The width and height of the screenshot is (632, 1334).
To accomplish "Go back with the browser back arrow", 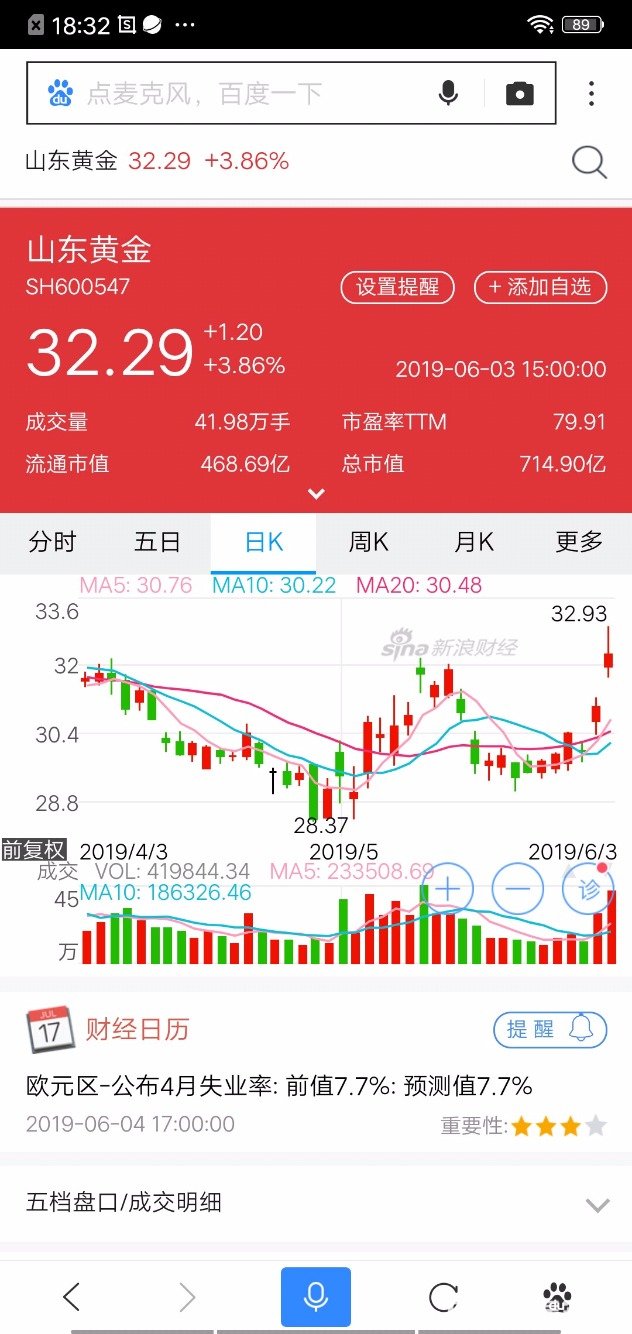I will tap(71, 1298).
